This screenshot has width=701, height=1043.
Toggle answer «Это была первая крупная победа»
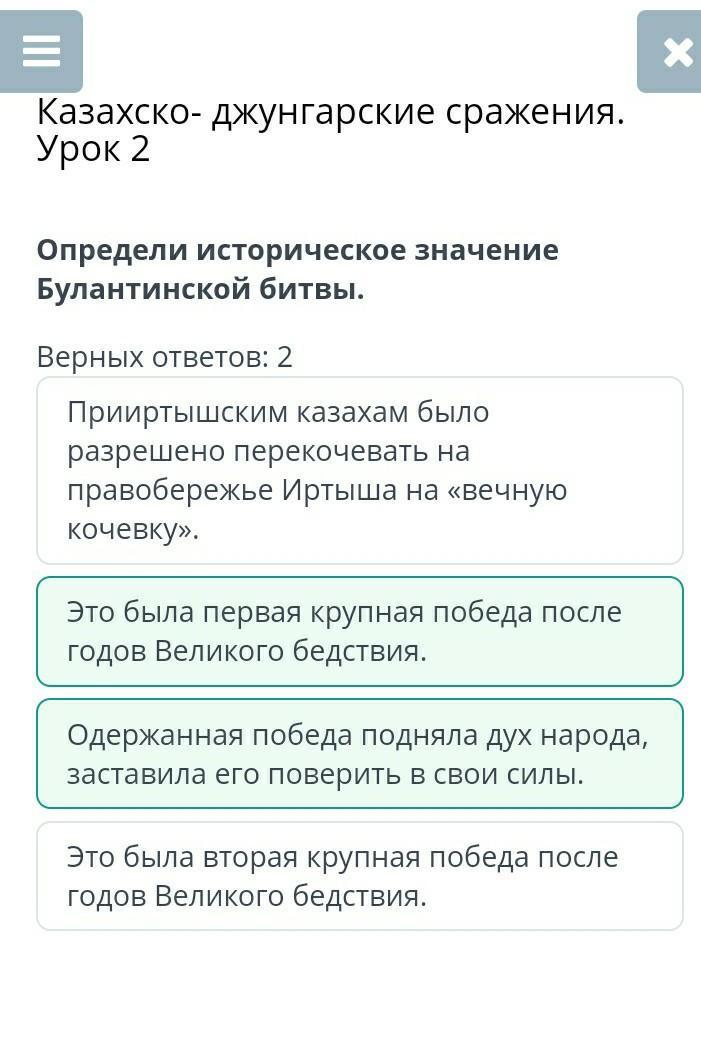tap(359, 631)
